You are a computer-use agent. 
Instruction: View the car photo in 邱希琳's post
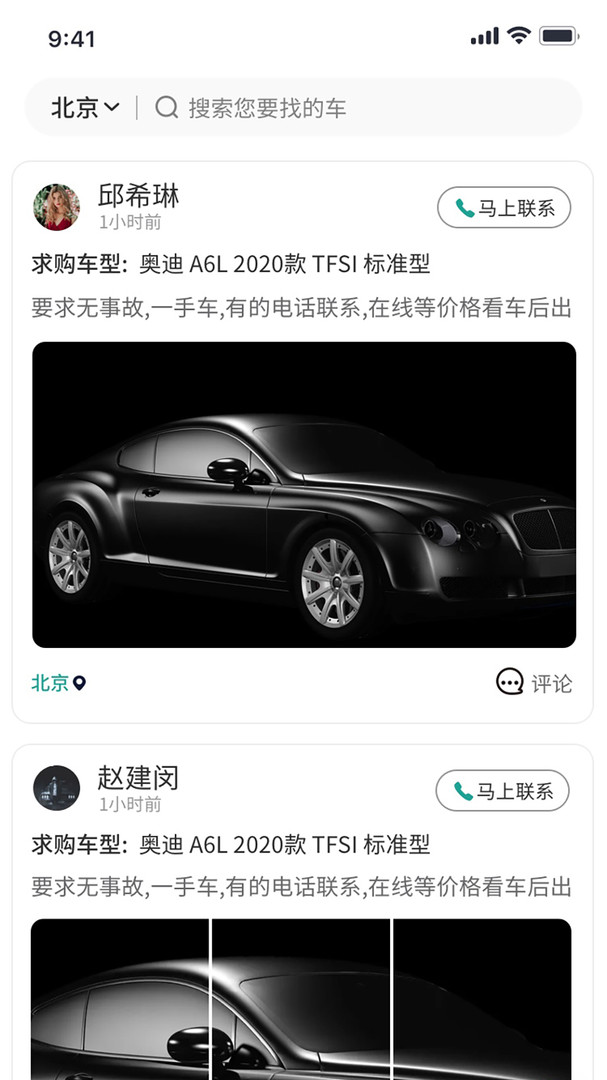304,495
